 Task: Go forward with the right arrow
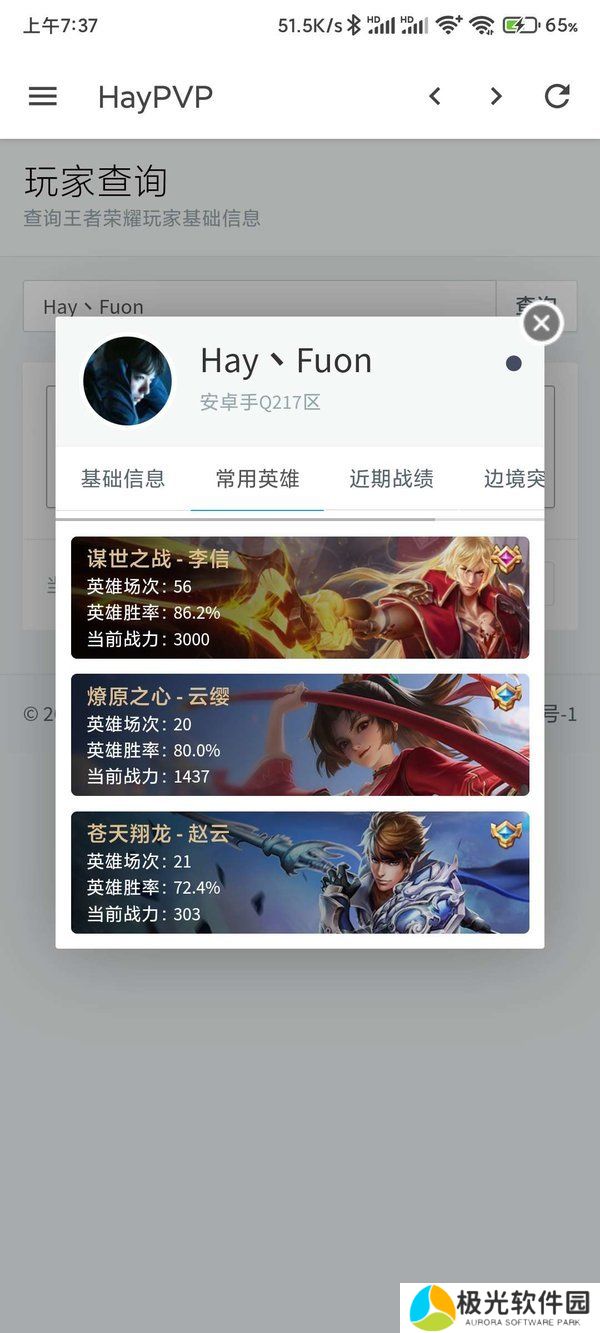[x=495, y=97]
